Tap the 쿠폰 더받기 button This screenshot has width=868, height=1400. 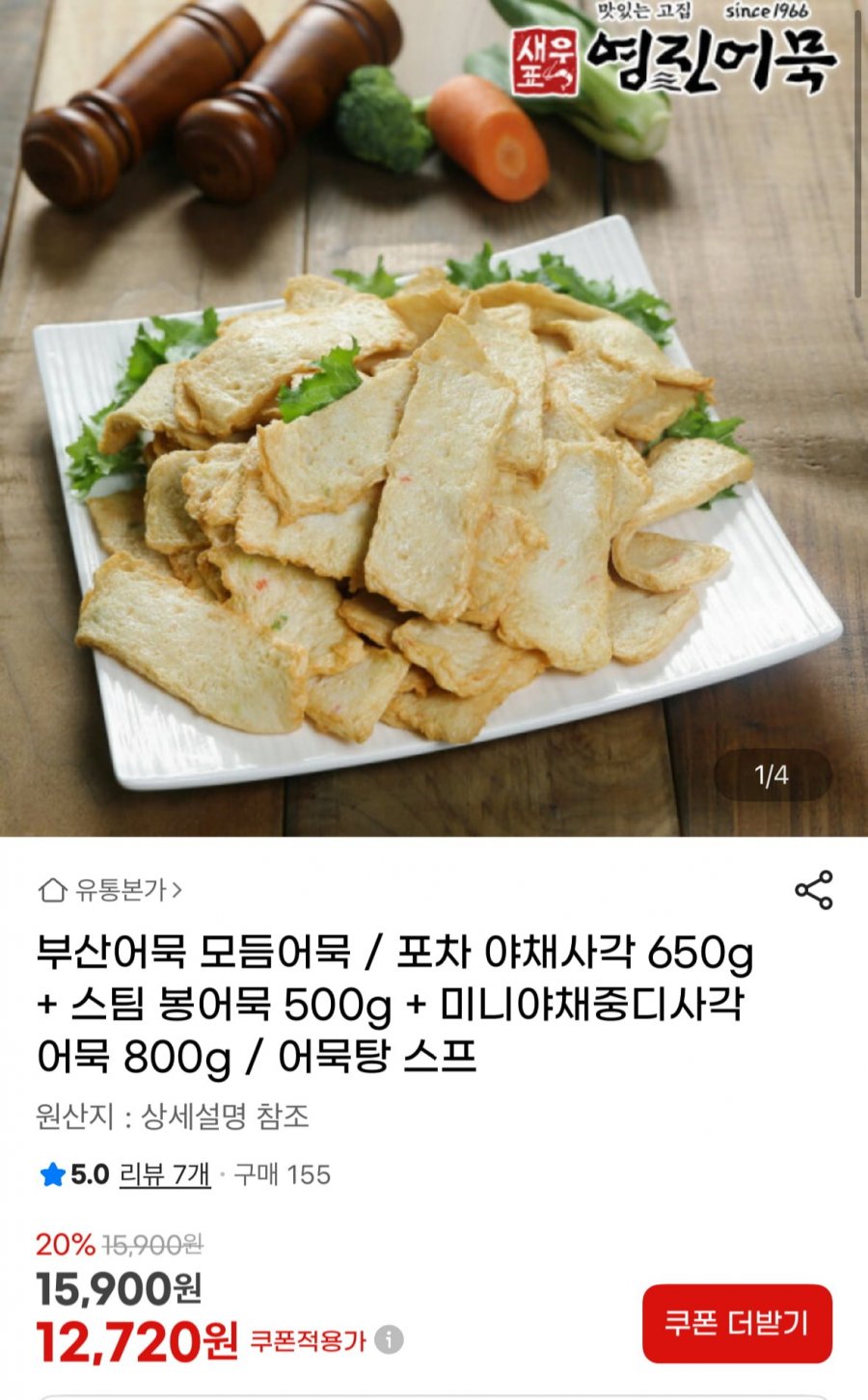[x=736, y=1323]
